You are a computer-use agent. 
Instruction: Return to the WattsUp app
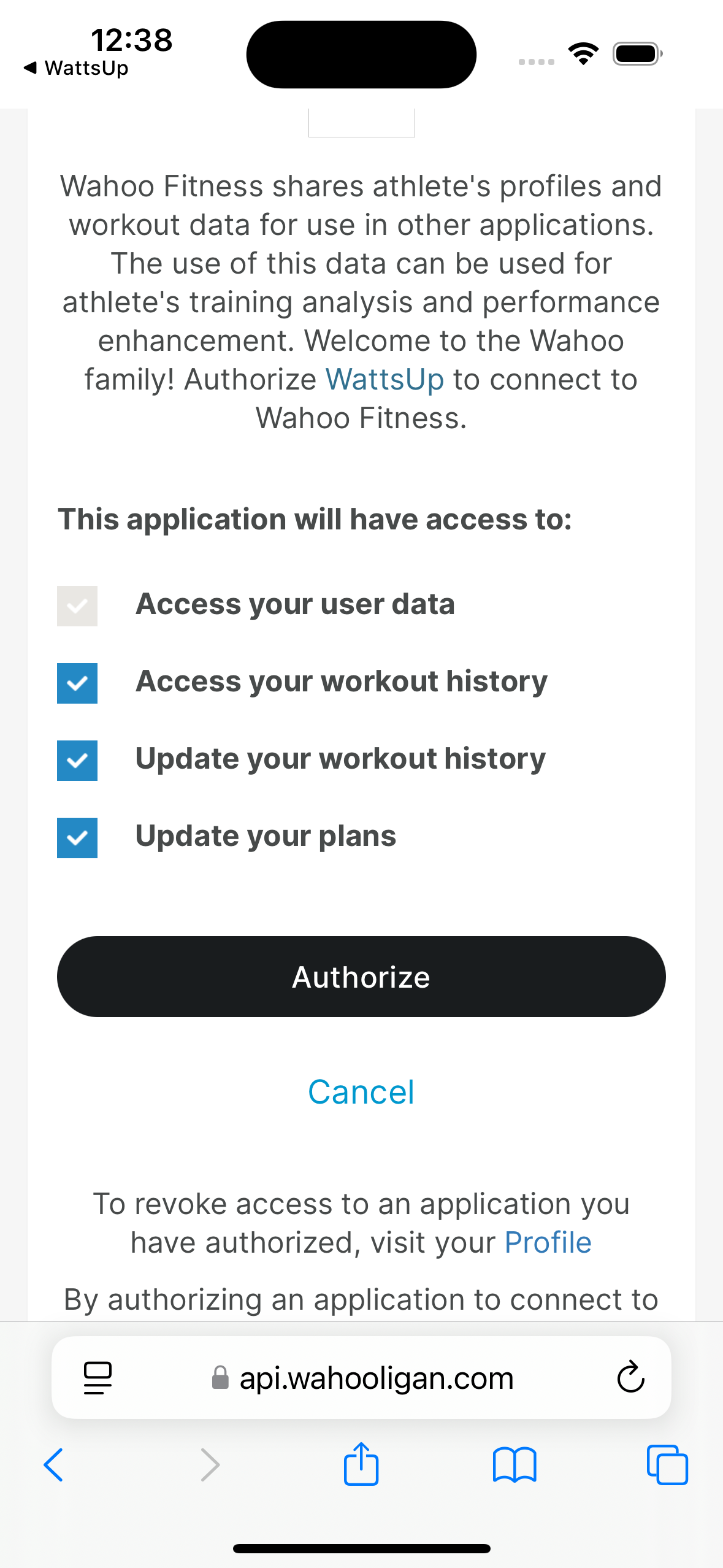pyautogui.click(x=77, y=67)
